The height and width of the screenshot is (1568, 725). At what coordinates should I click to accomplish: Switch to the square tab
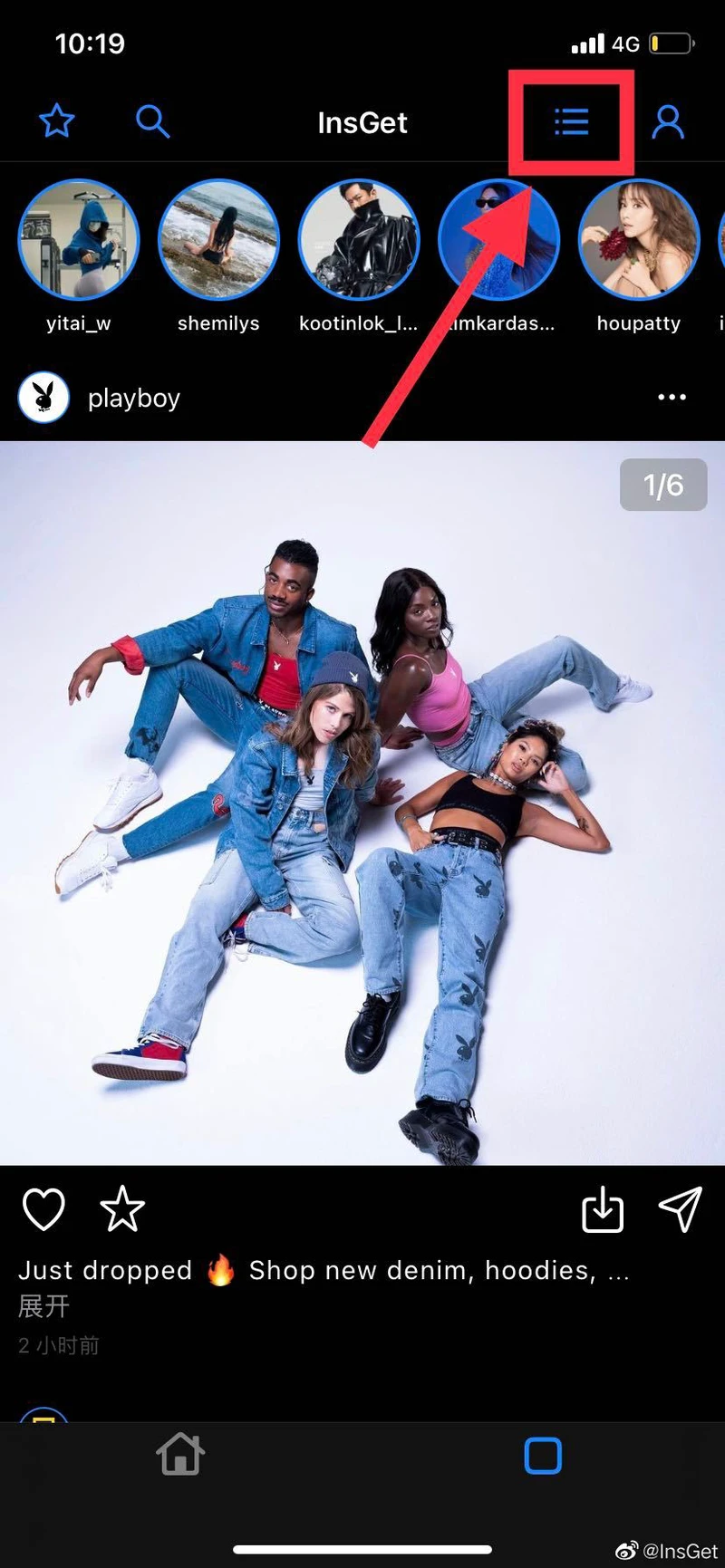click(x=543, y=1456)
